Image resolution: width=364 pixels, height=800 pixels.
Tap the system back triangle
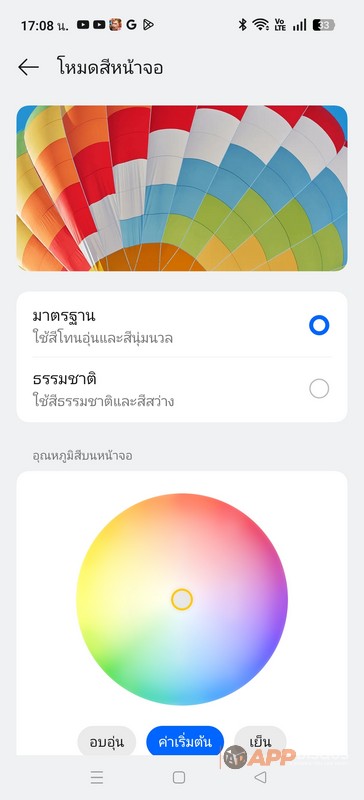click(x=260, y=777)
